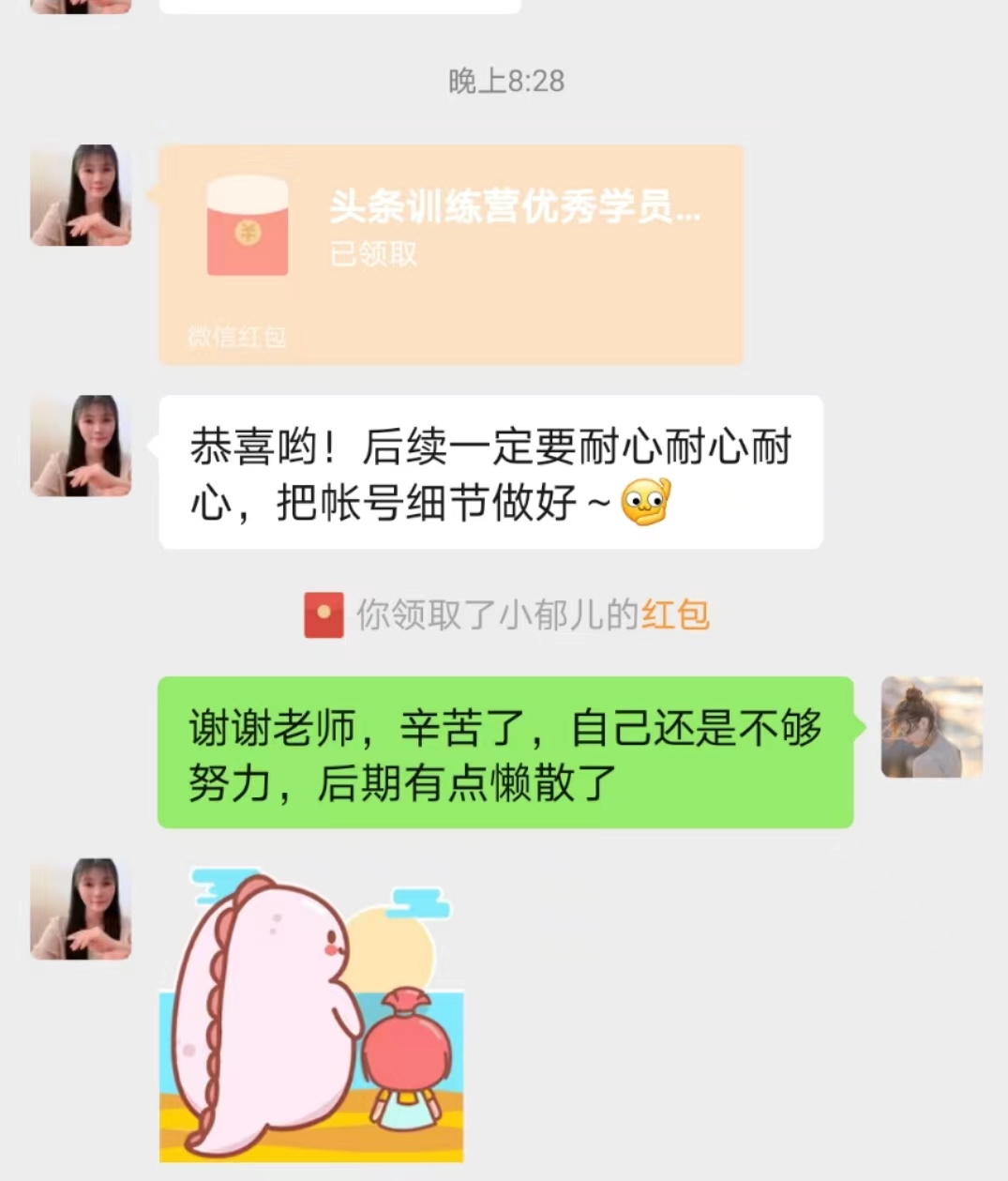Tap the monocle emoji in the teacher's message

(x=647, y=504)
